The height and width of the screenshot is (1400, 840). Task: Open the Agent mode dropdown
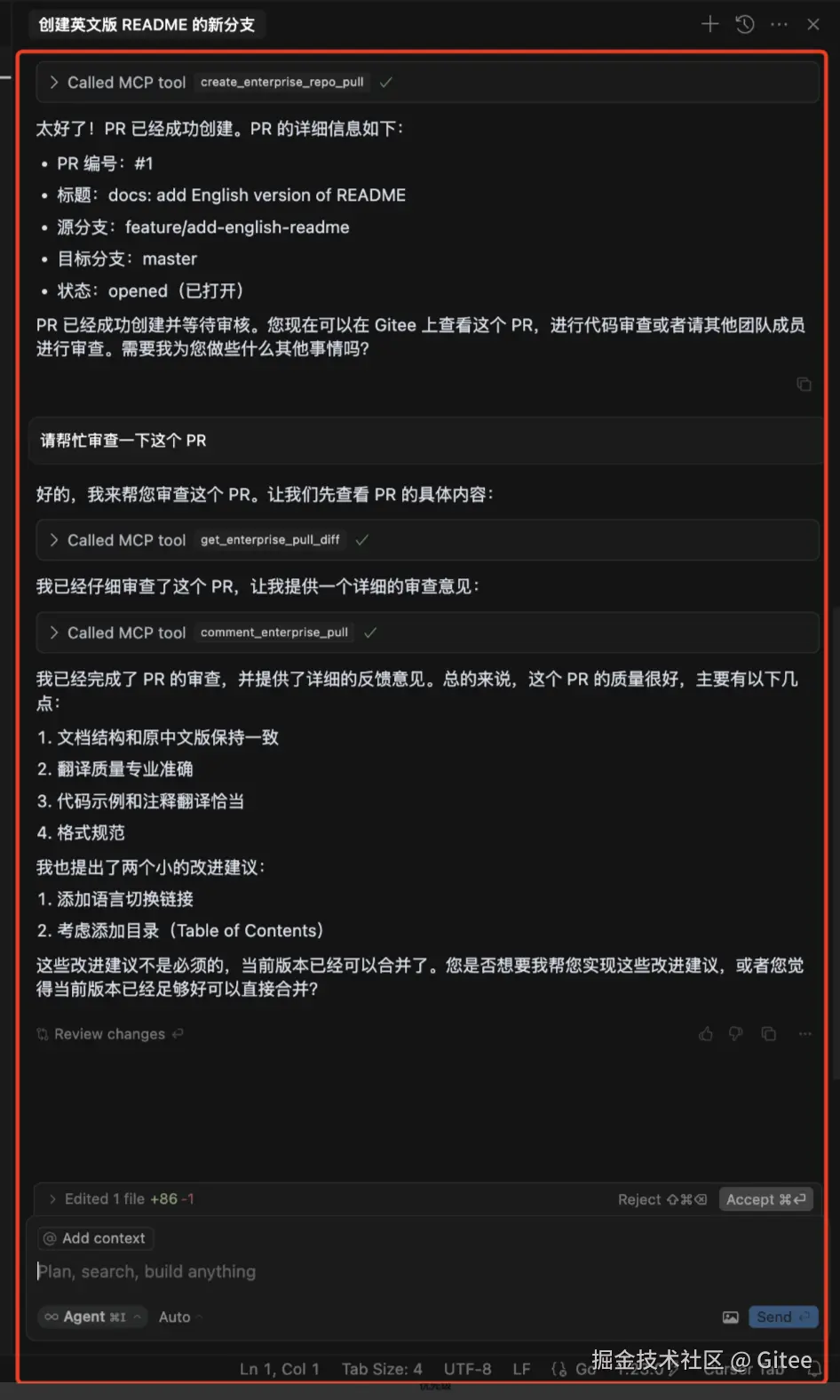click(x=92, y=1317)
